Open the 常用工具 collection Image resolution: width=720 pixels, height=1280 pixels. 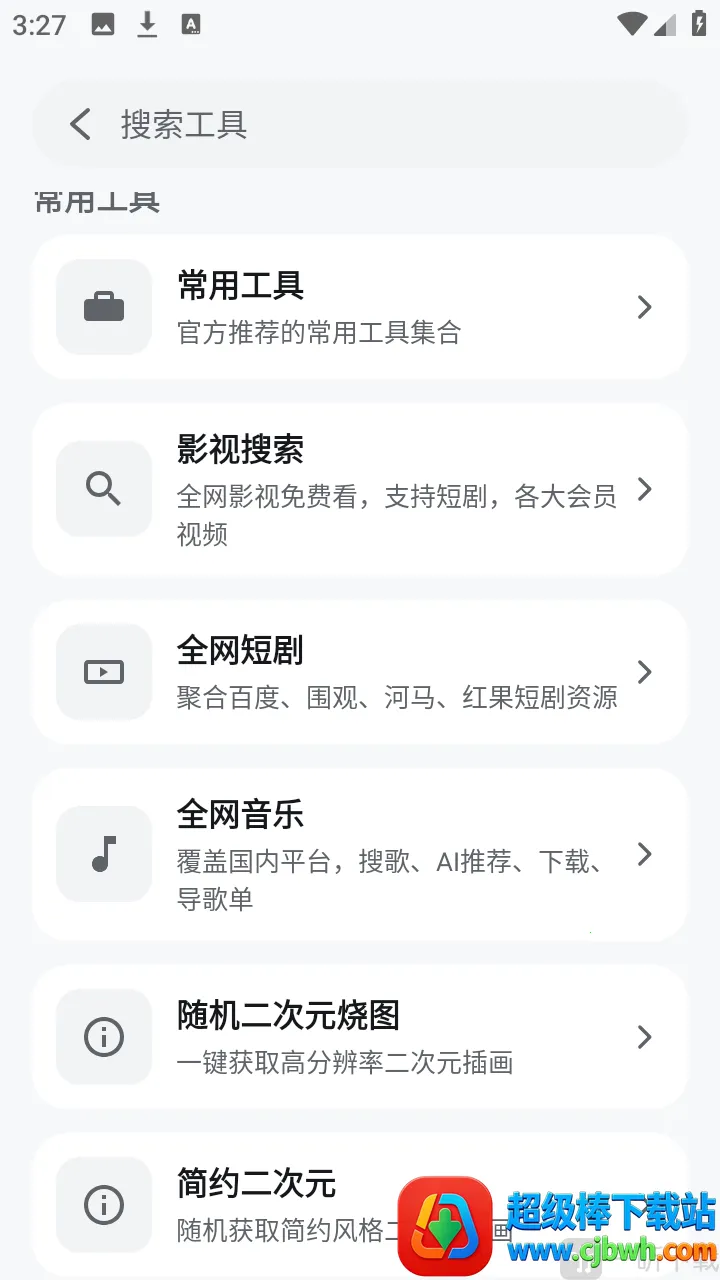pyautogui.click(x=360, y=307)
